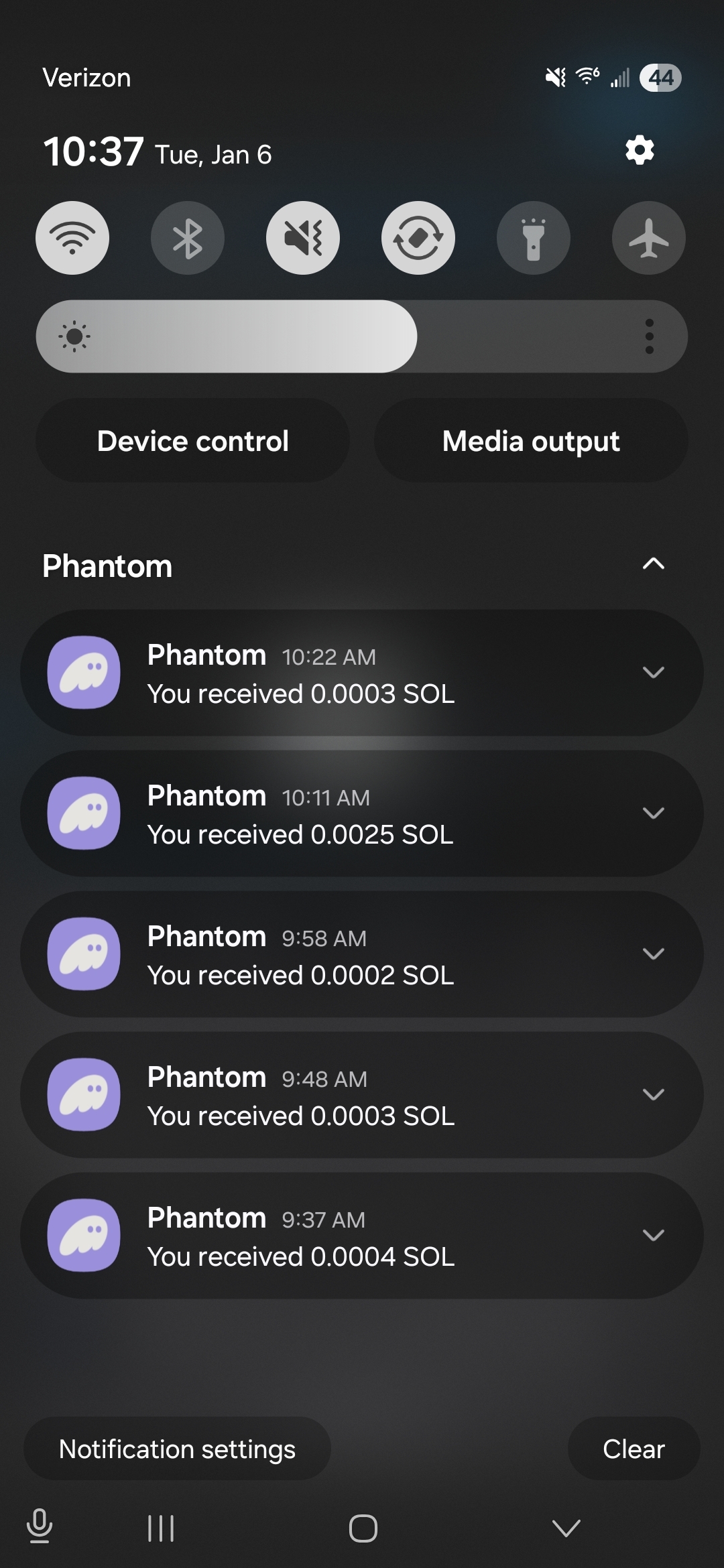Open recent apps
This screenshot has height=1568, width=724.
click(161, 1528)
